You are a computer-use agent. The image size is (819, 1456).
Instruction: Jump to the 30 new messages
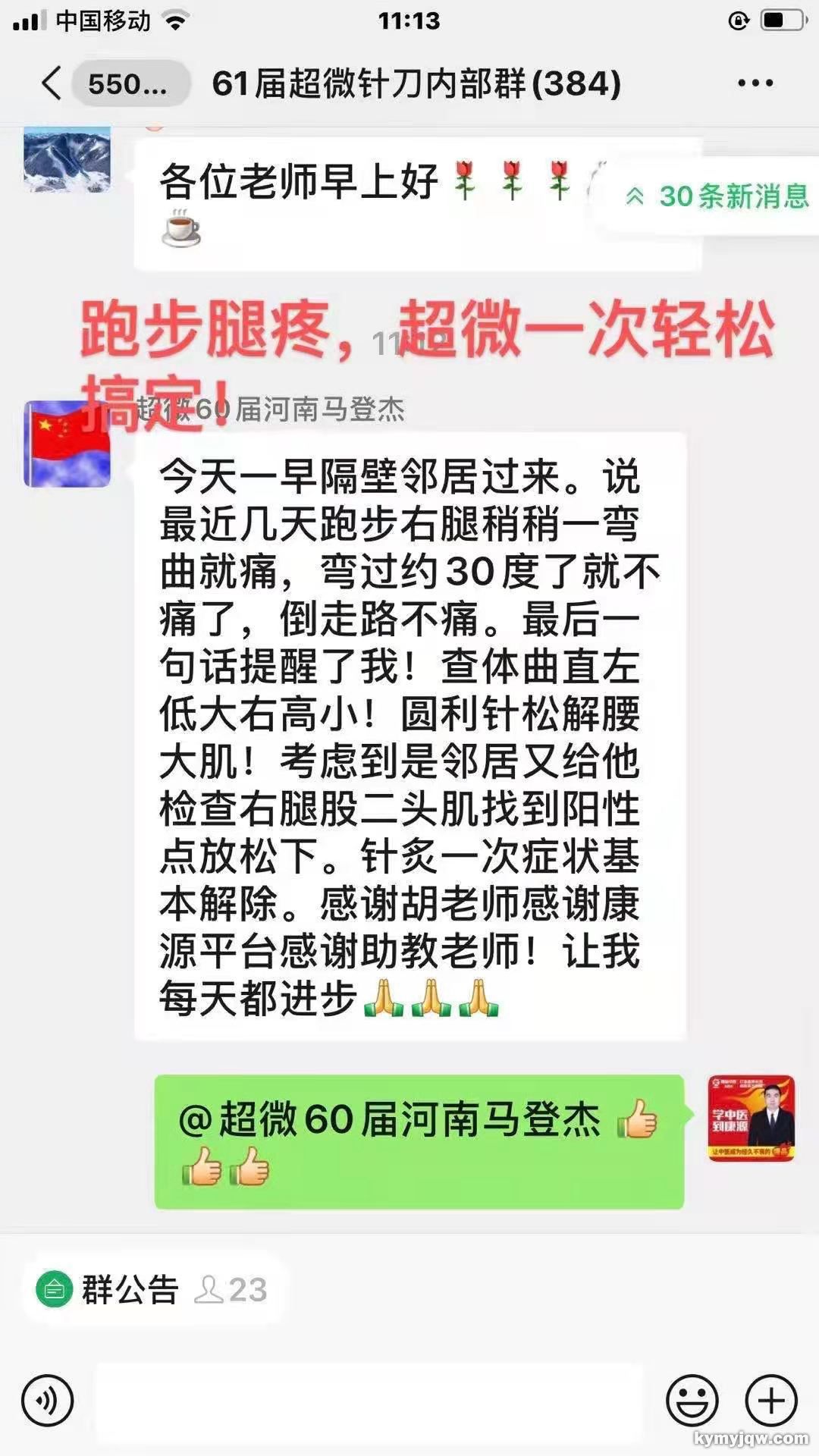[x=717, y=196]
